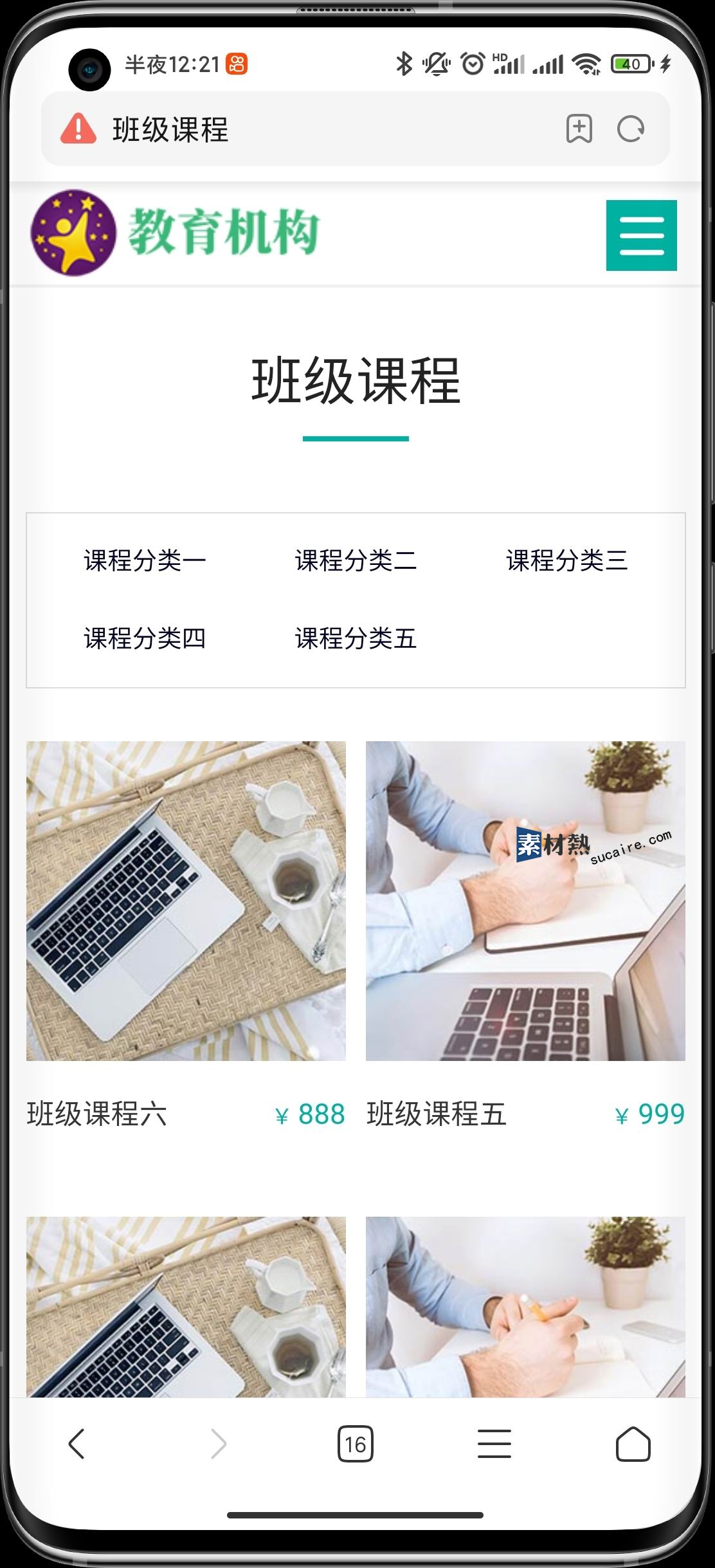This screenshot has height=1568, width=715.
Task: Select 课程分类三 category
Action: point(566,560)
